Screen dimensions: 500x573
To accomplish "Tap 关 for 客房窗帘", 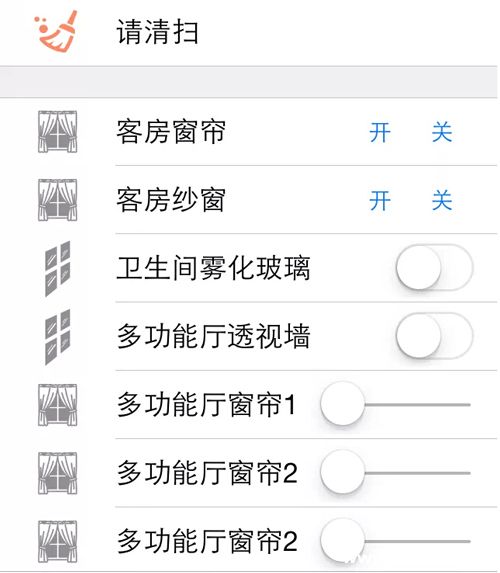I will pos(442,132).
